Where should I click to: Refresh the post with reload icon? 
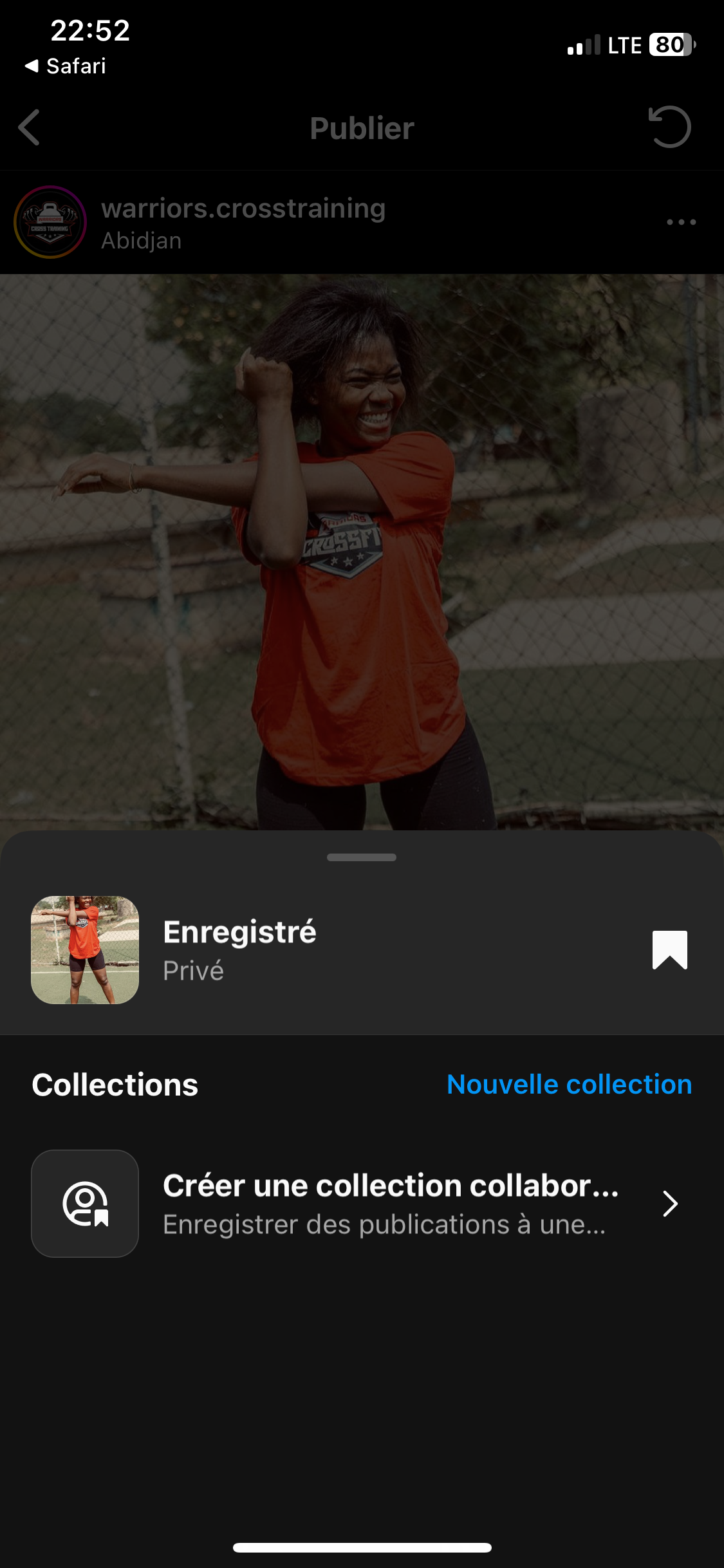coord(669,127)
